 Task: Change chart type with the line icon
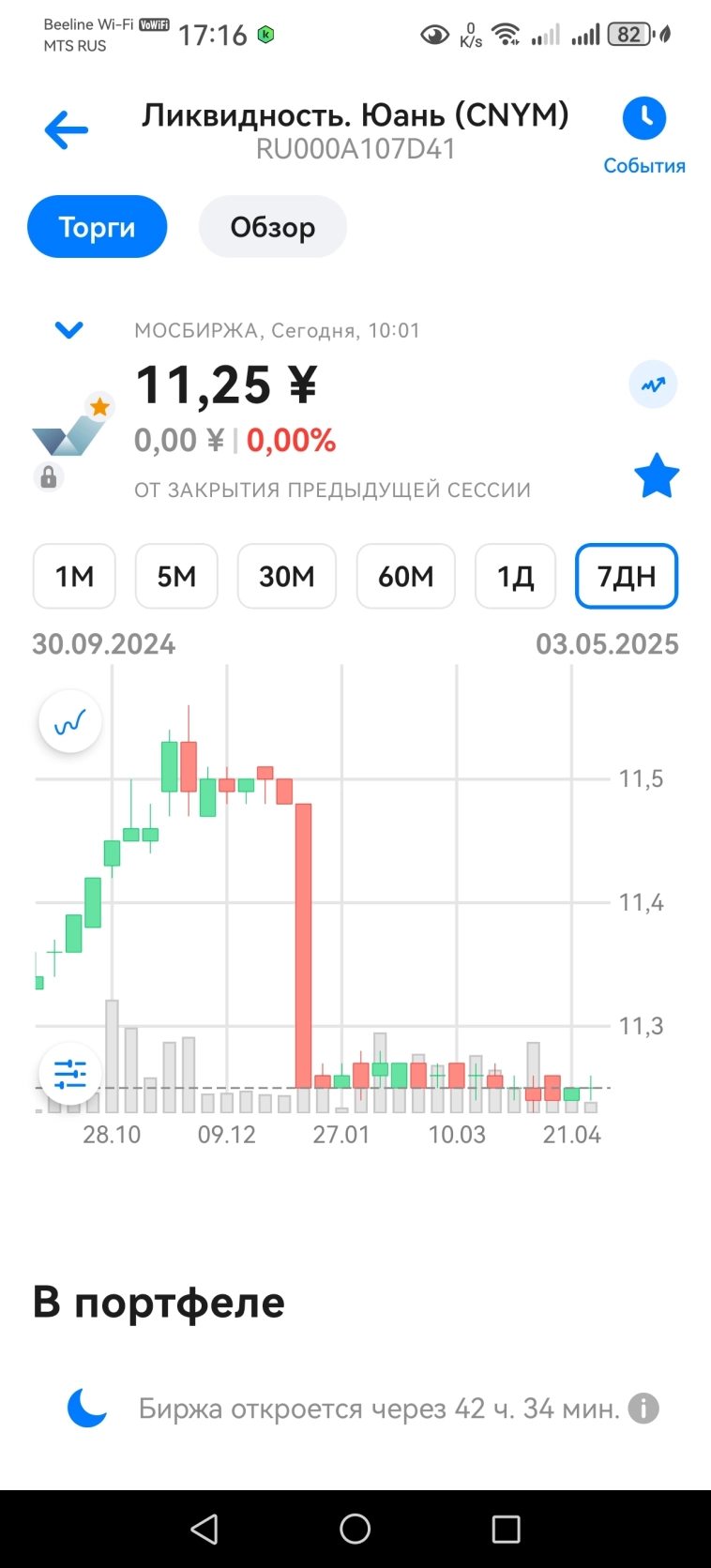(70, 722)
